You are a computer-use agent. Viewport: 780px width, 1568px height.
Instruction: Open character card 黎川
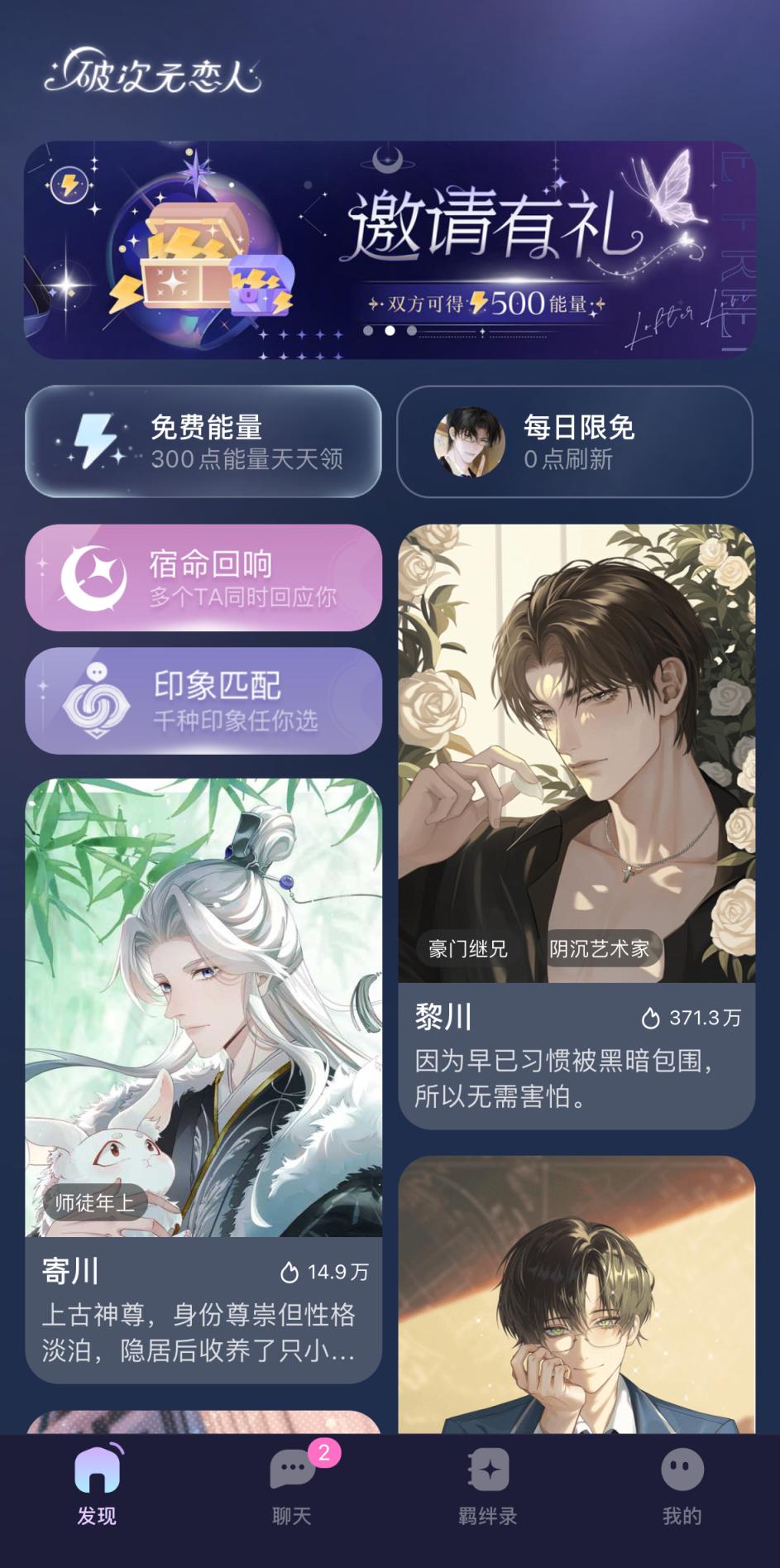[577, 826]
